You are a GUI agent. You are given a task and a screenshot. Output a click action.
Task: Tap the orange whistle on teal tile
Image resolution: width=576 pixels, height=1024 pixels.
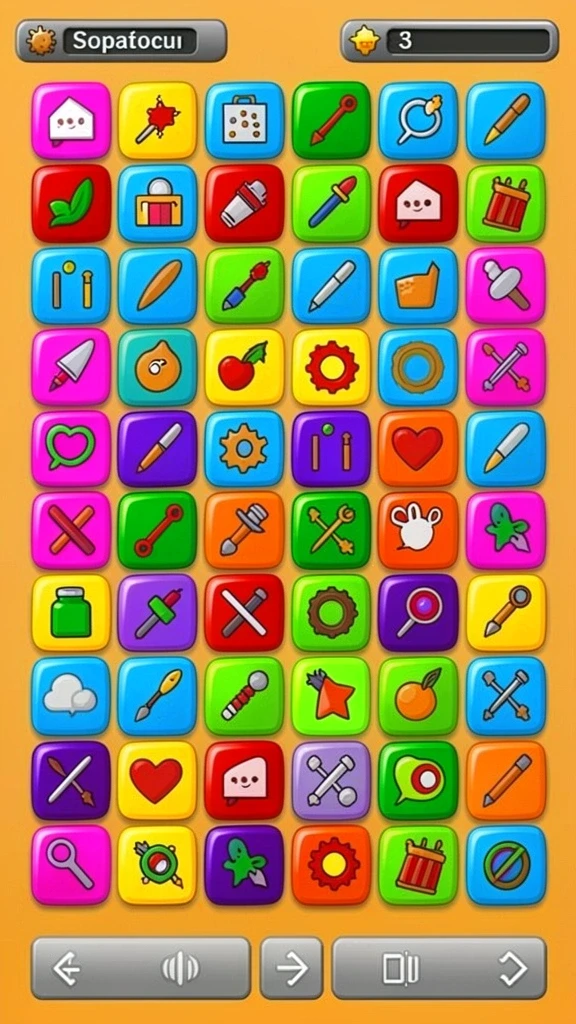pyautogui.click(x=157, y=367)
